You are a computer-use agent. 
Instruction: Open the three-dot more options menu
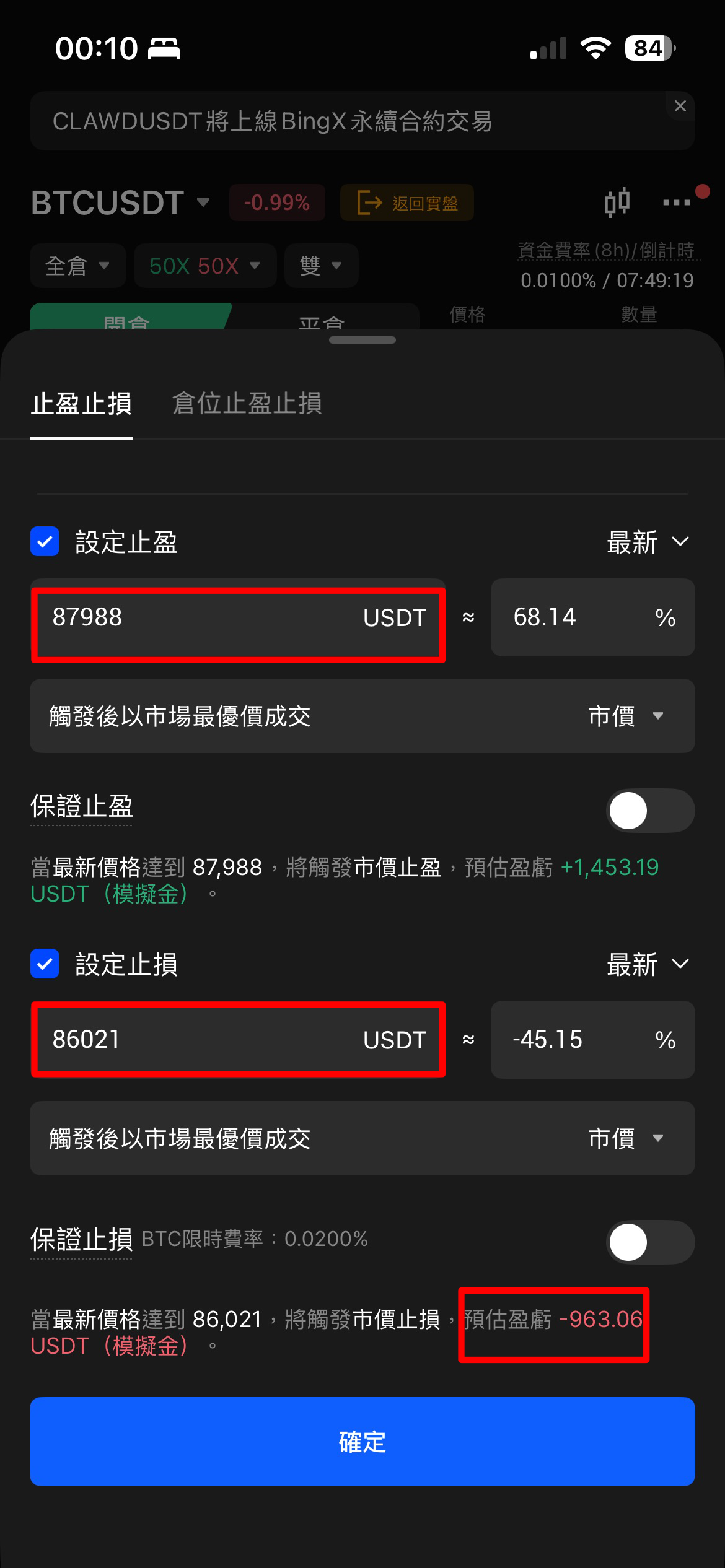676,203
